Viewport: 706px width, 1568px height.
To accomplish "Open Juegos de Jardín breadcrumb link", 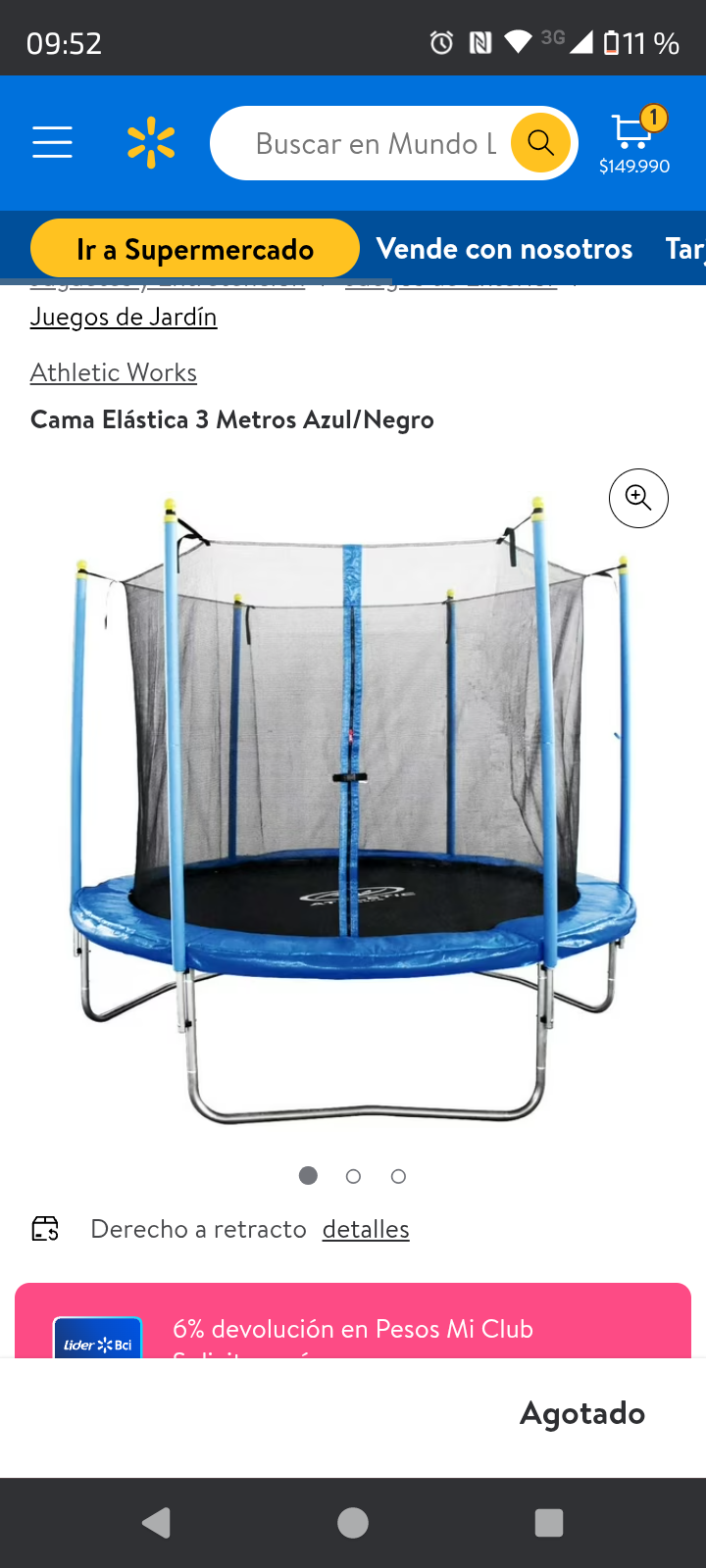I will pyautogui.click(x=124, y=318).
